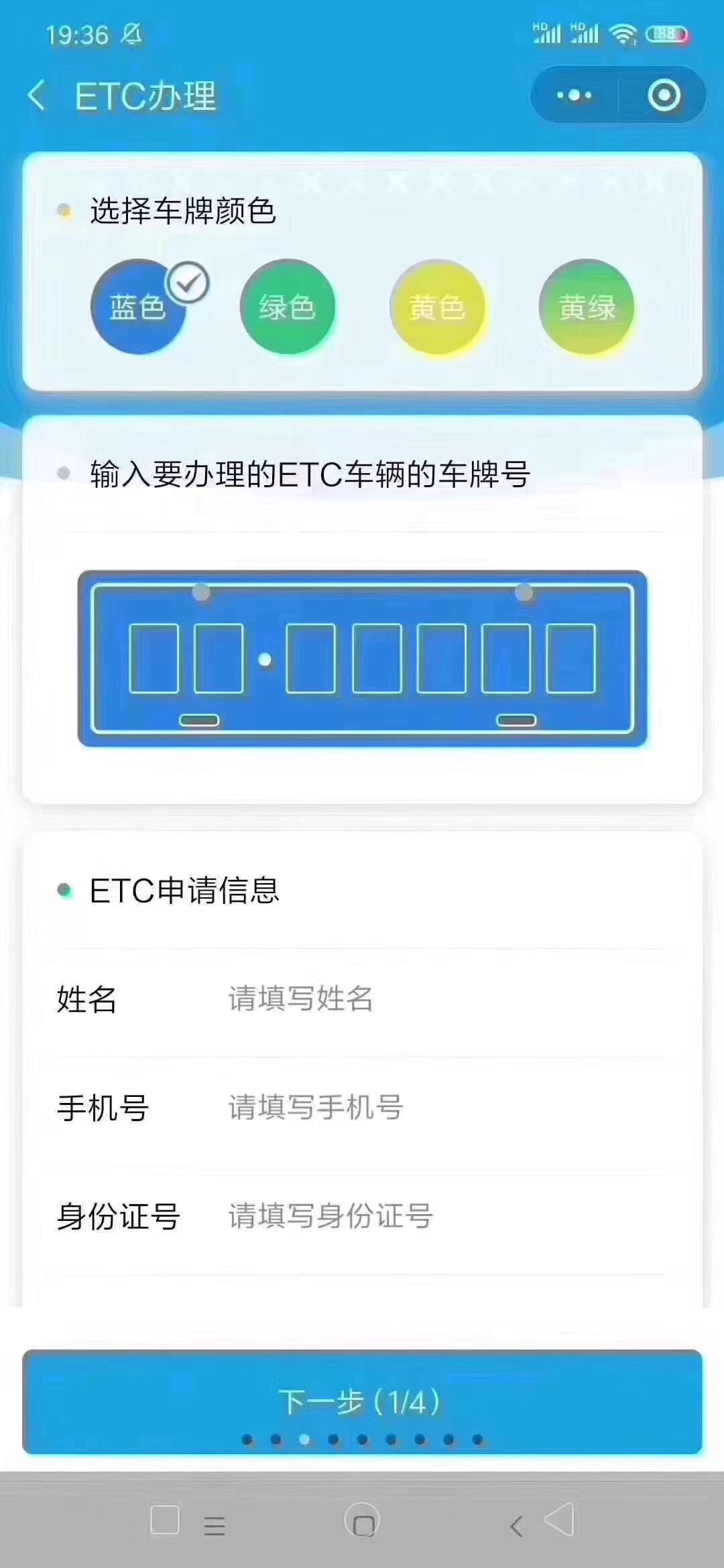Viewport: 724px width, 1568px height.
Task: Open the mini program's three-dot menu
Action: tap(575, 95)
